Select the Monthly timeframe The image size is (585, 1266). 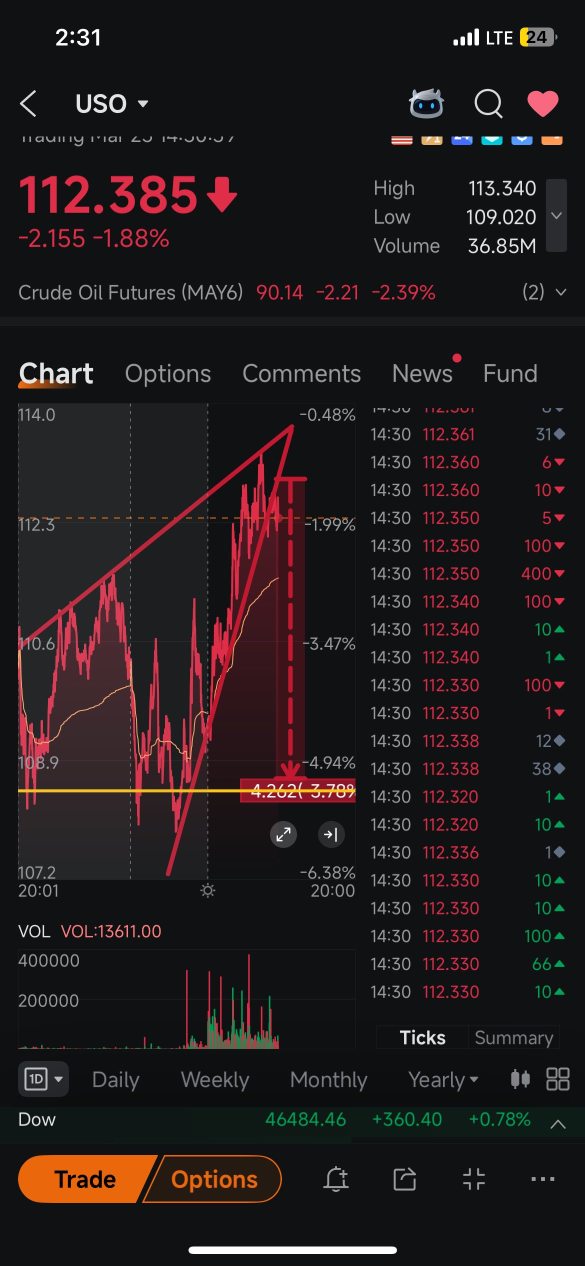point(328,1080)
